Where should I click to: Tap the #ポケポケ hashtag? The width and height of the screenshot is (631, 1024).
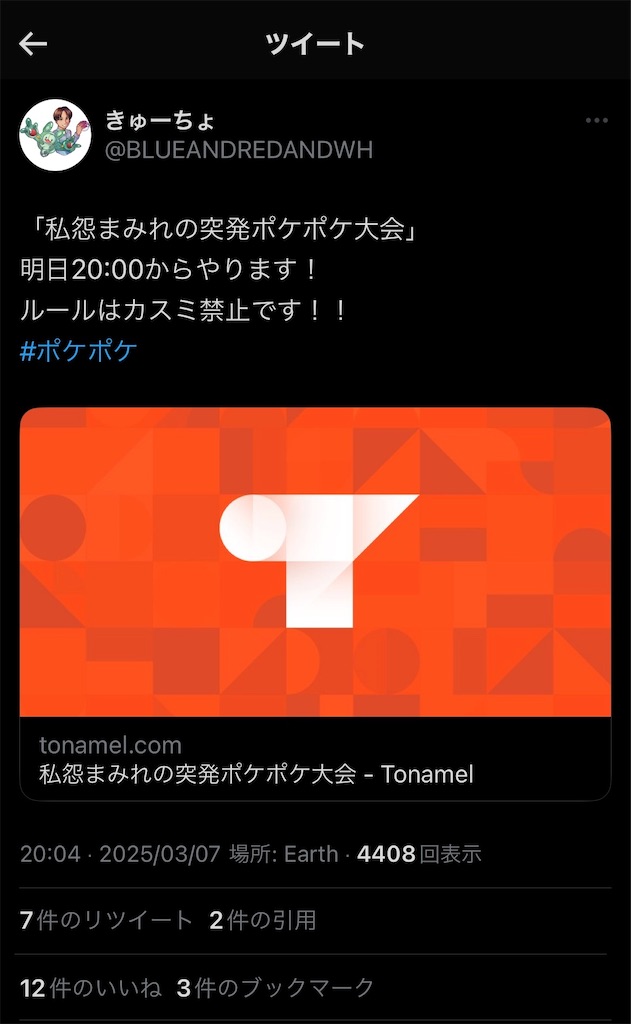click(x=78, y=351)
